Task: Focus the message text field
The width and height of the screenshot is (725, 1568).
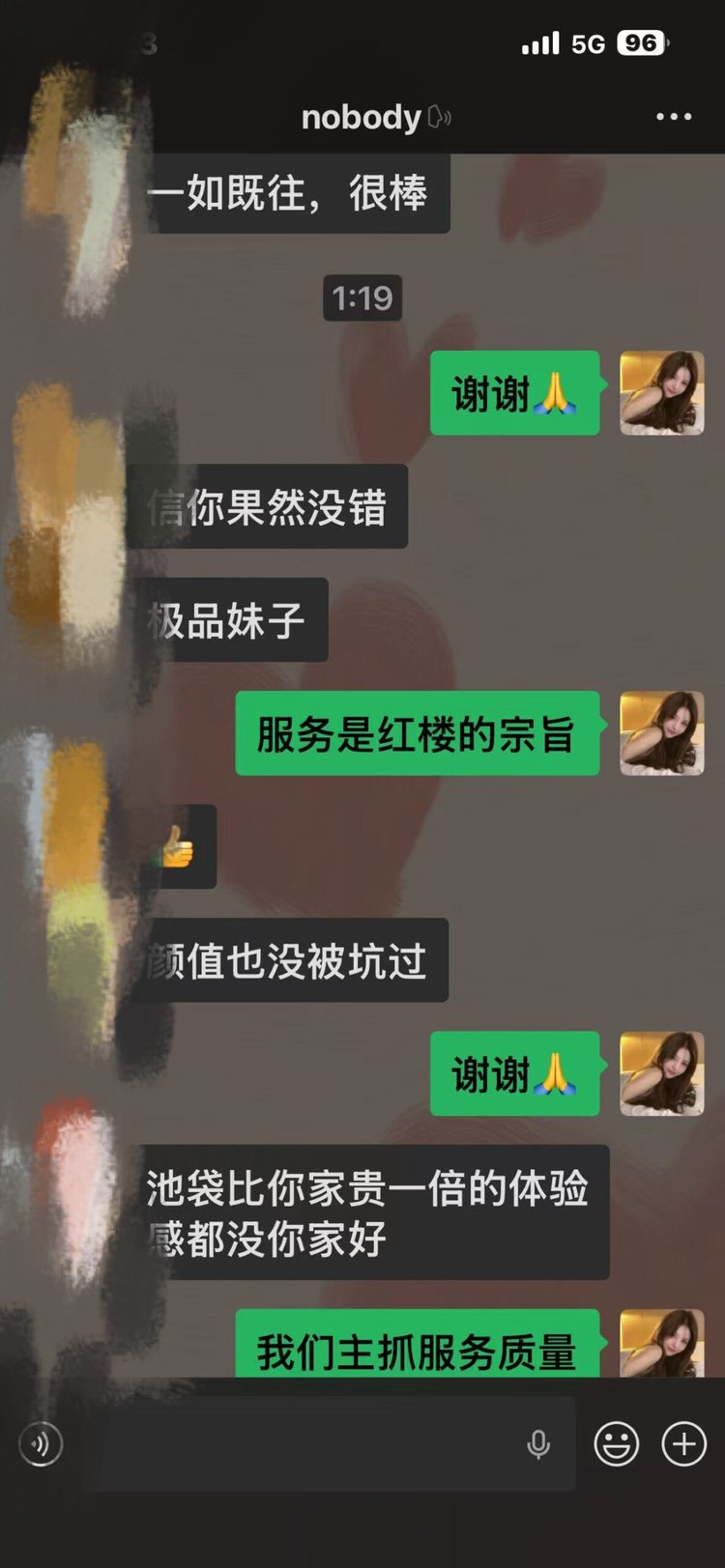Action: (x=309, y=1444)
